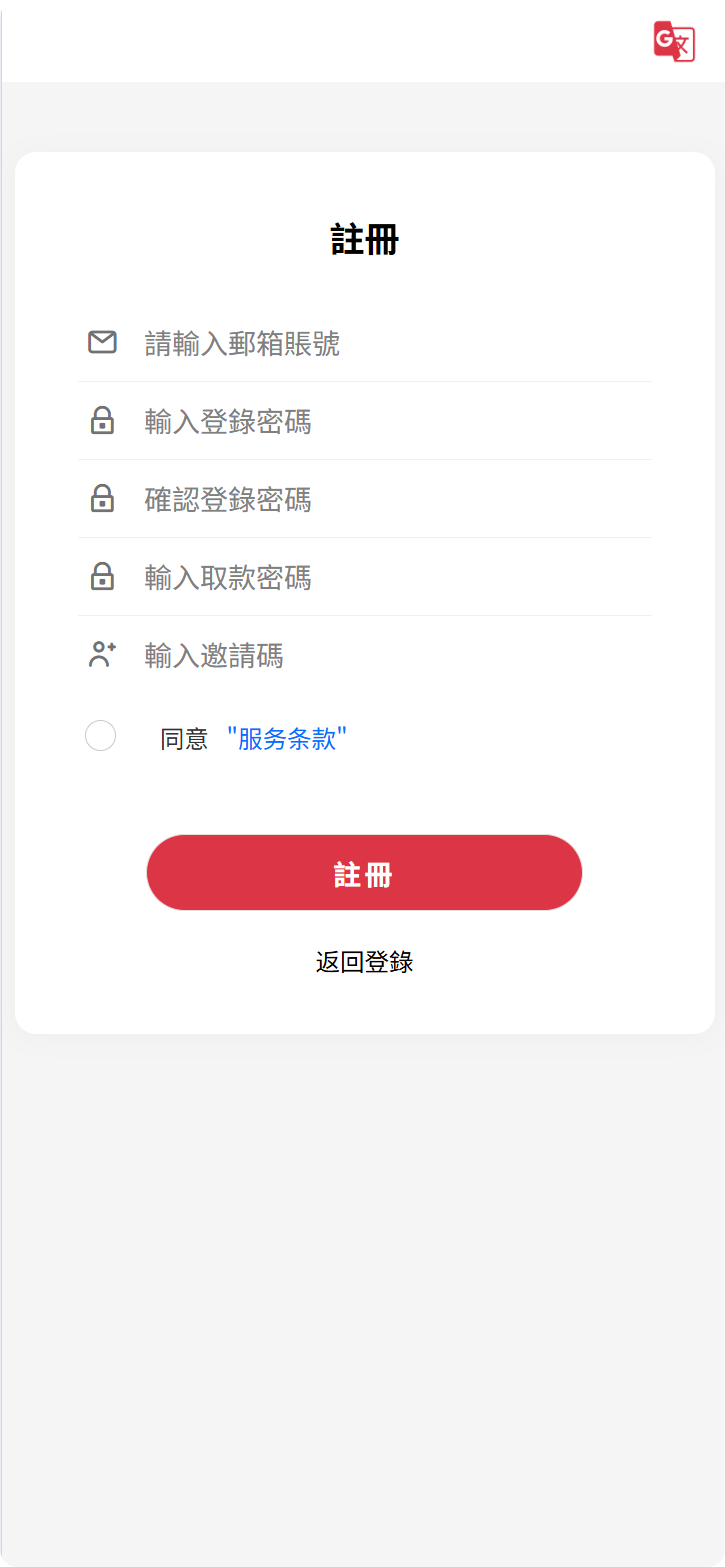The width and height of the screenshot is (725, 1567).
Task: Go back via 返回登錄
Action: click(364, 962)
